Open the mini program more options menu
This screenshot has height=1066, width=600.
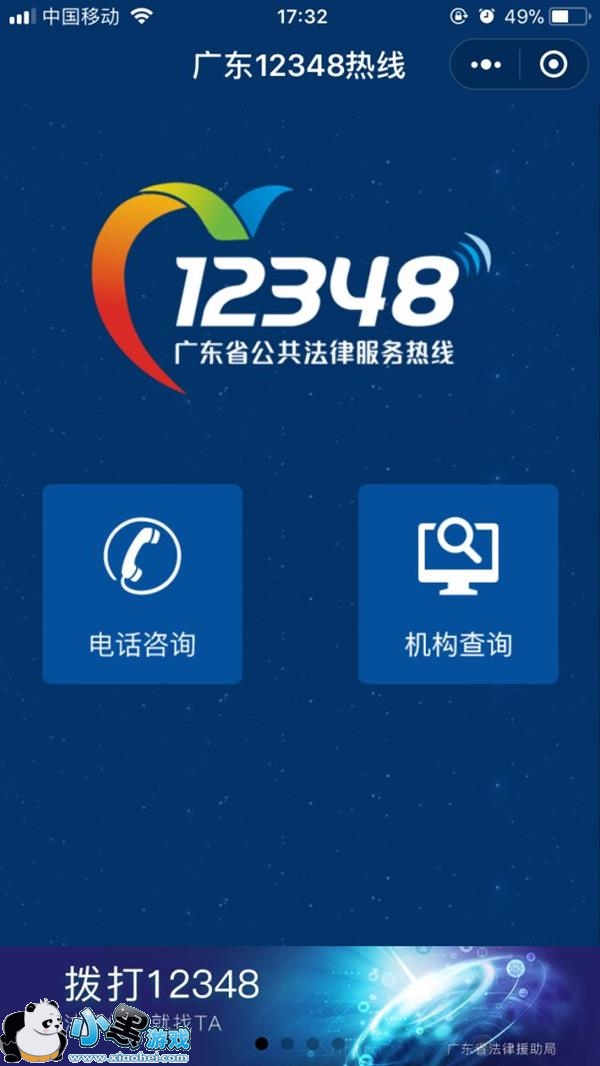486,65
